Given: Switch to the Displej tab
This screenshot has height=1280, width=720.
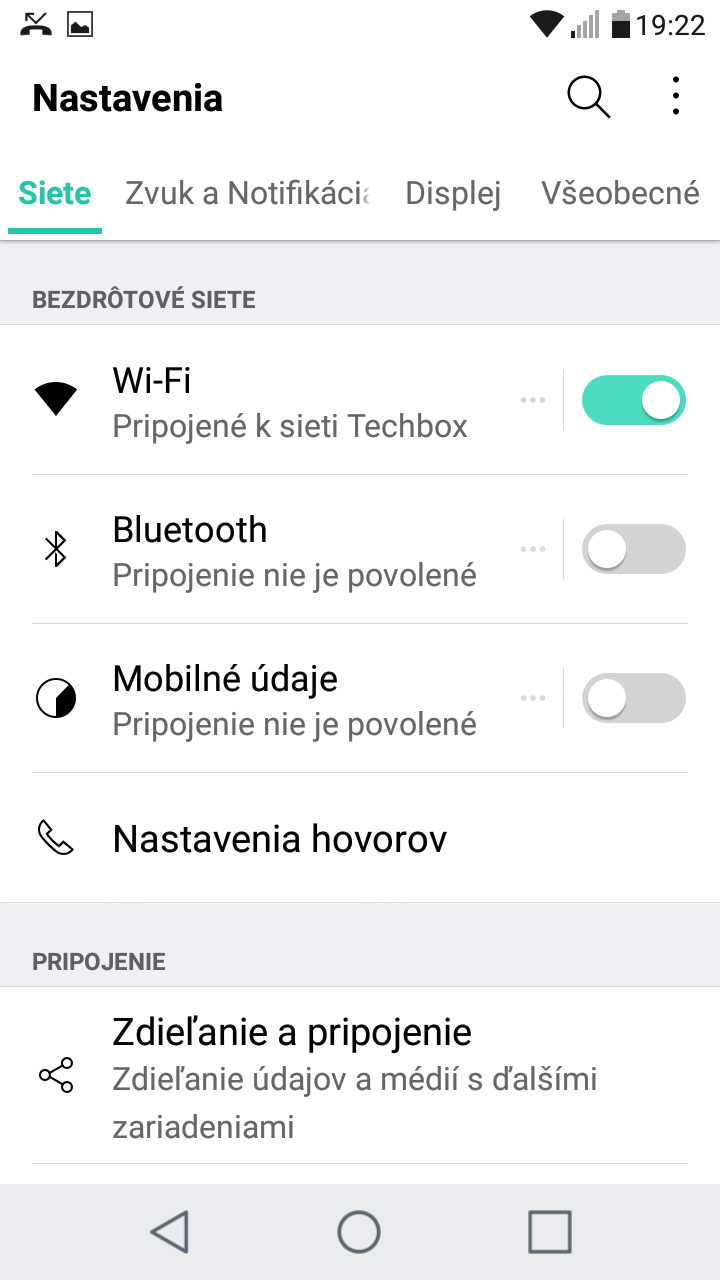Looking at the screenshot, I should 453,193.
